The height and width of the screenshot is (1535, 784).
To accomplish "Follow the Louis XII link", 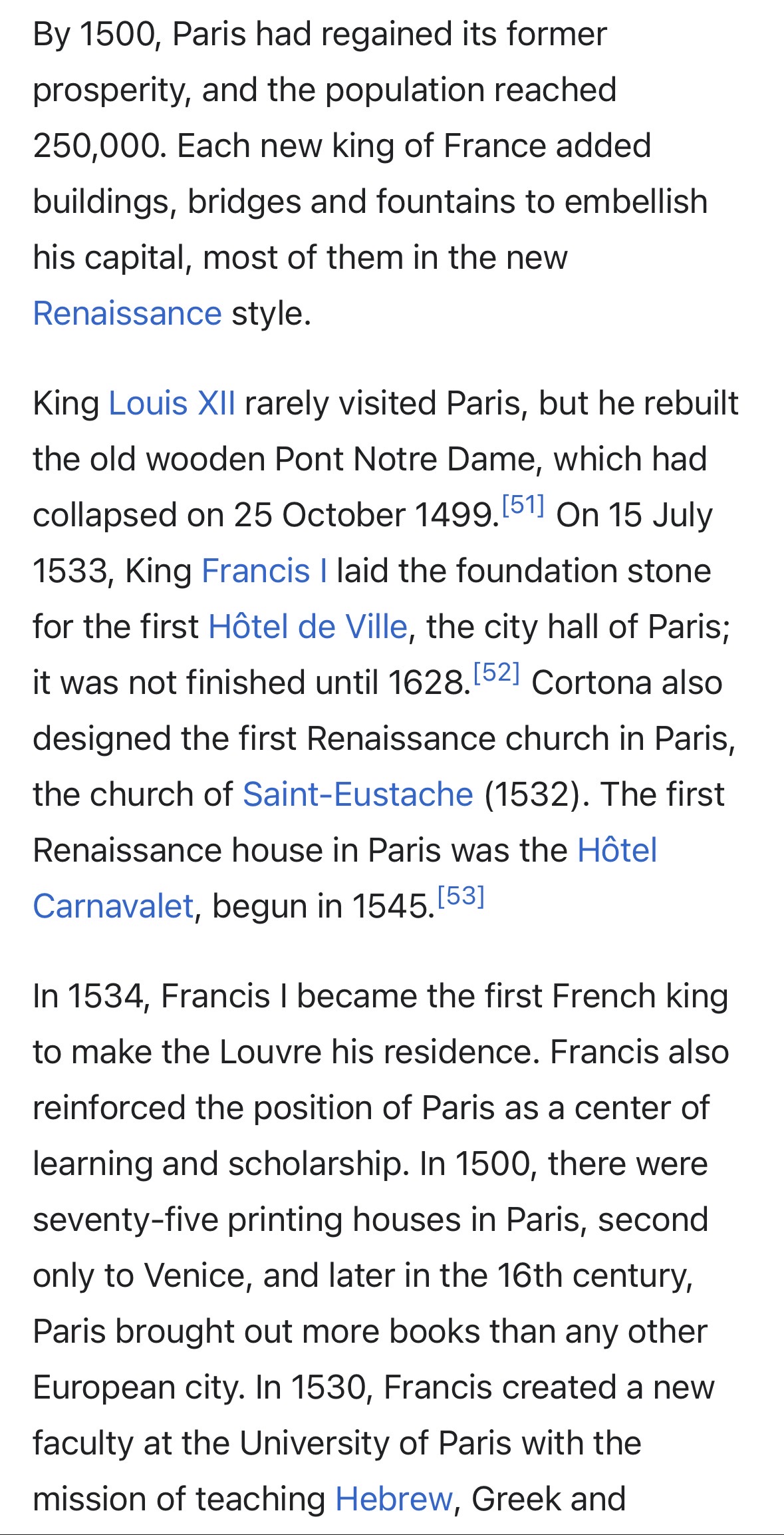I will (x=172, y=403).
